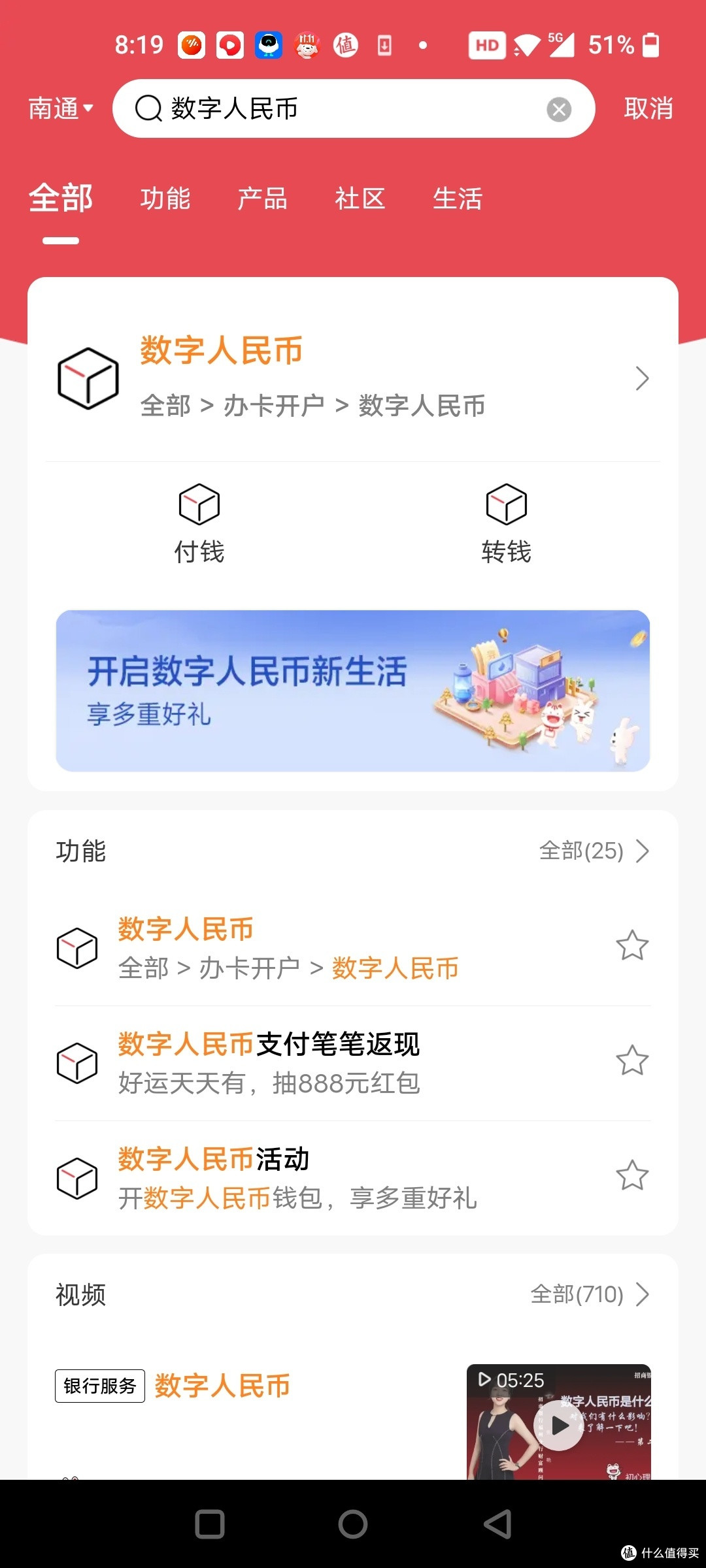Viewport: 706px width, 1568px height.
Task: Favorite 数字人民币 using its star
Action: click(x=631, y=945)
